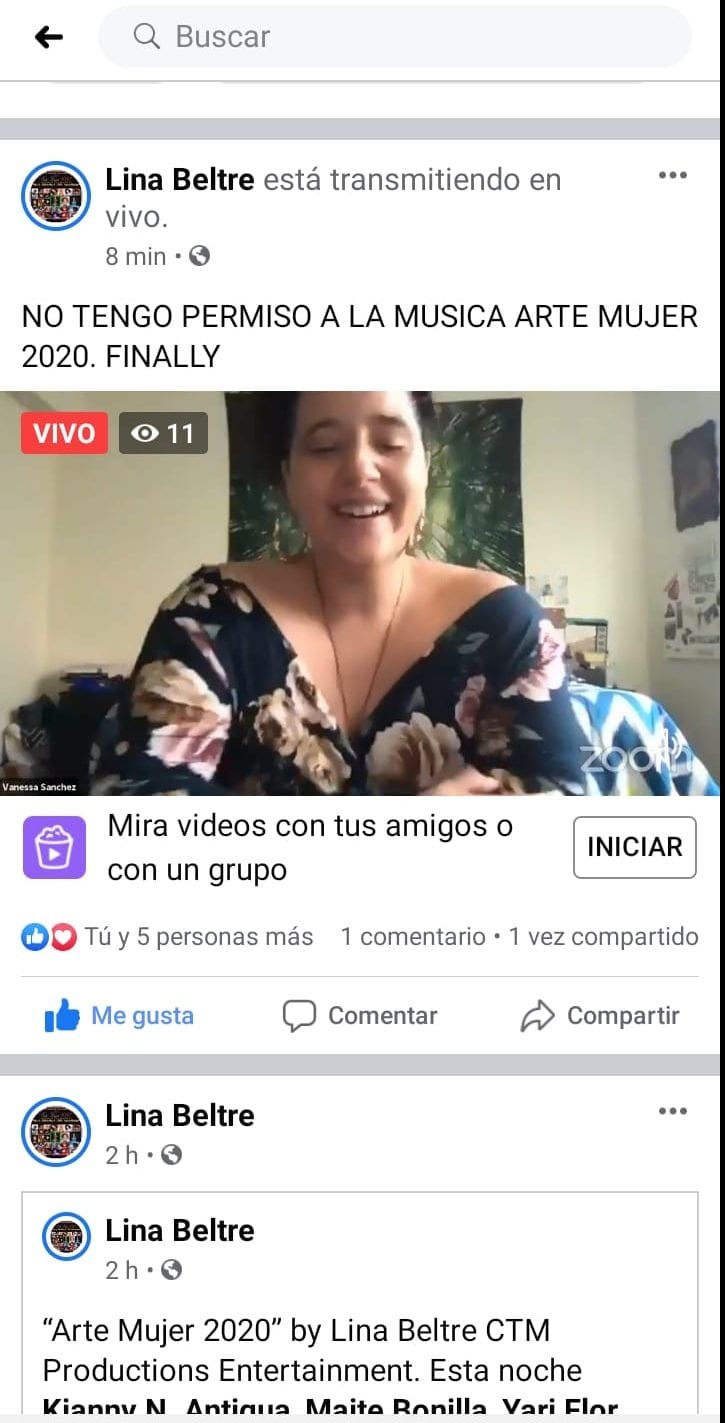The height and width of the screenshot is (1423, 725).
Task: Open overflow menu on the live broadcast post
Action: (672, 176)
